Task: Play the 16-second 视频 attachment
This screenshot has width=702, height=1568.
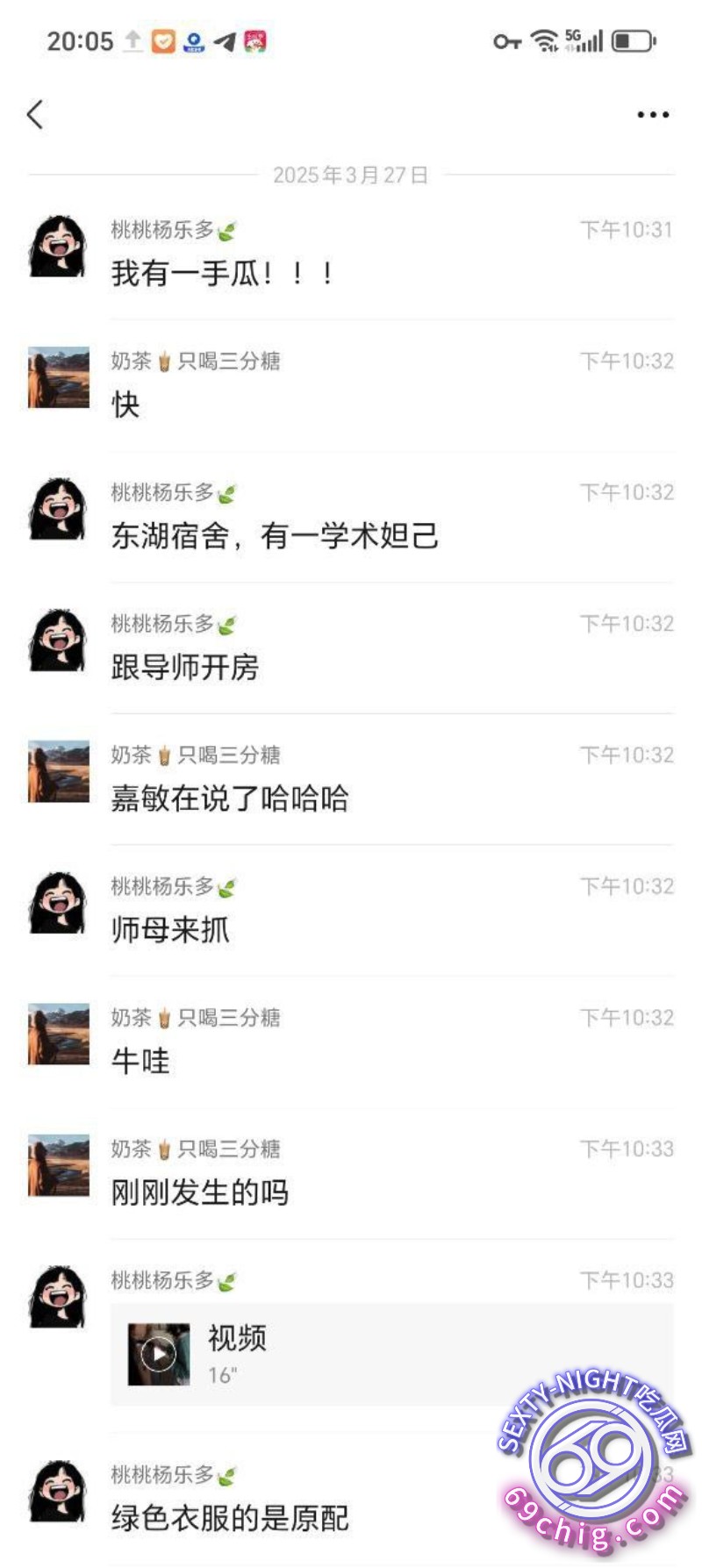Action: click(x=159, y=1354)
